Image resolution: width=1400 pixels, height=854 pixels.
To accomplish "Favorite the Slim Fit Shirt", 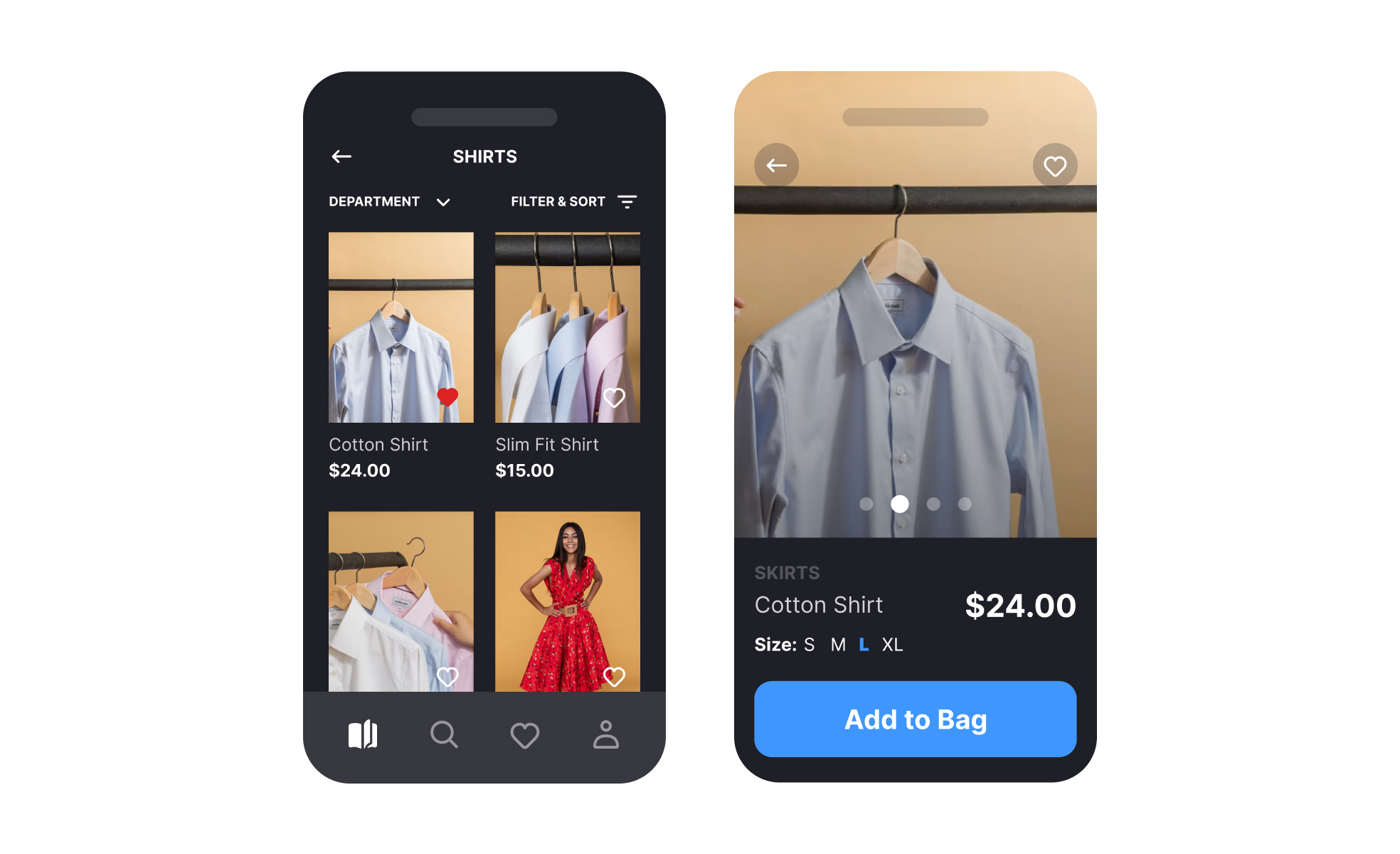I will 614,397.
